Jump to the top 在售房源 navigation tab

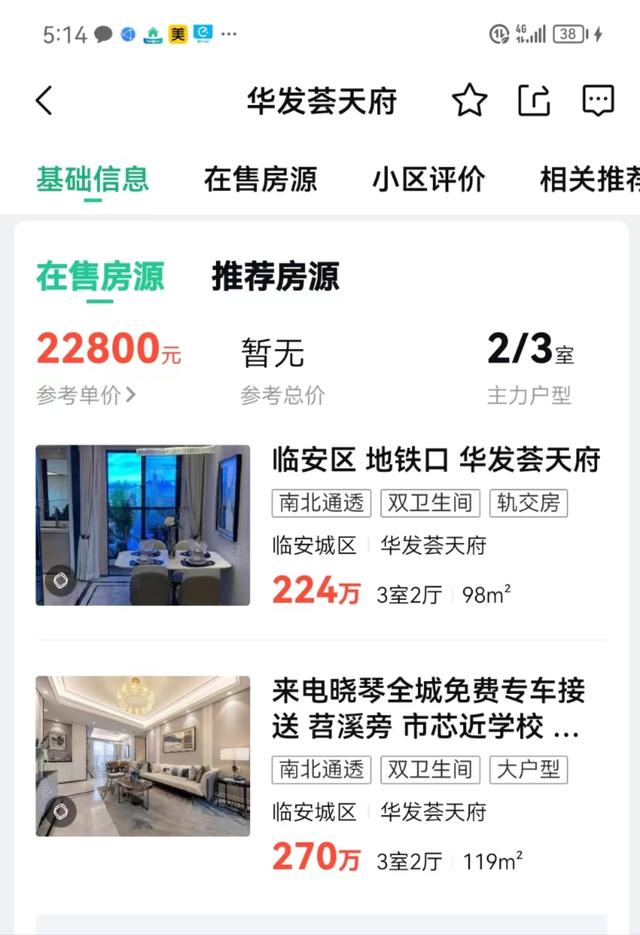click(260, 180)
